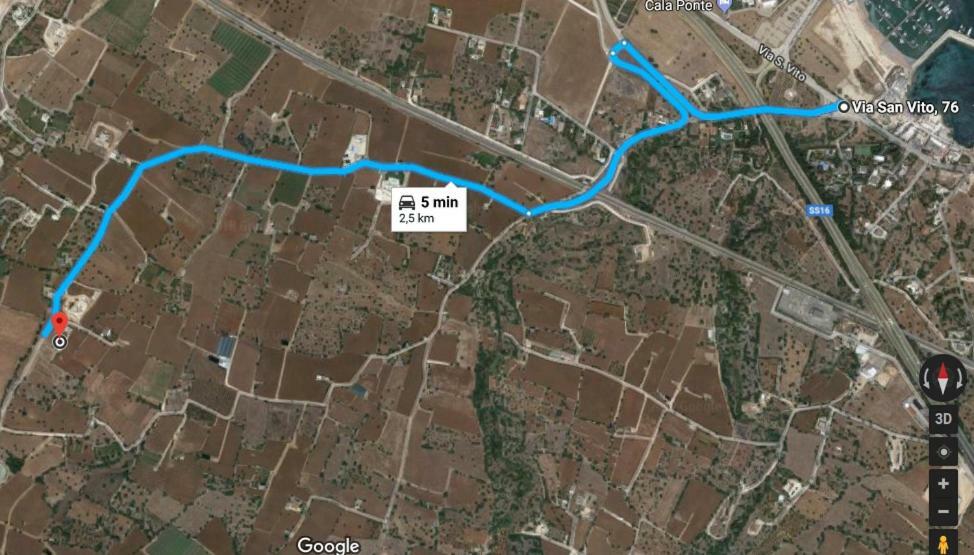
Task: Select the red destination pin
Action: [x=59, y=325]
